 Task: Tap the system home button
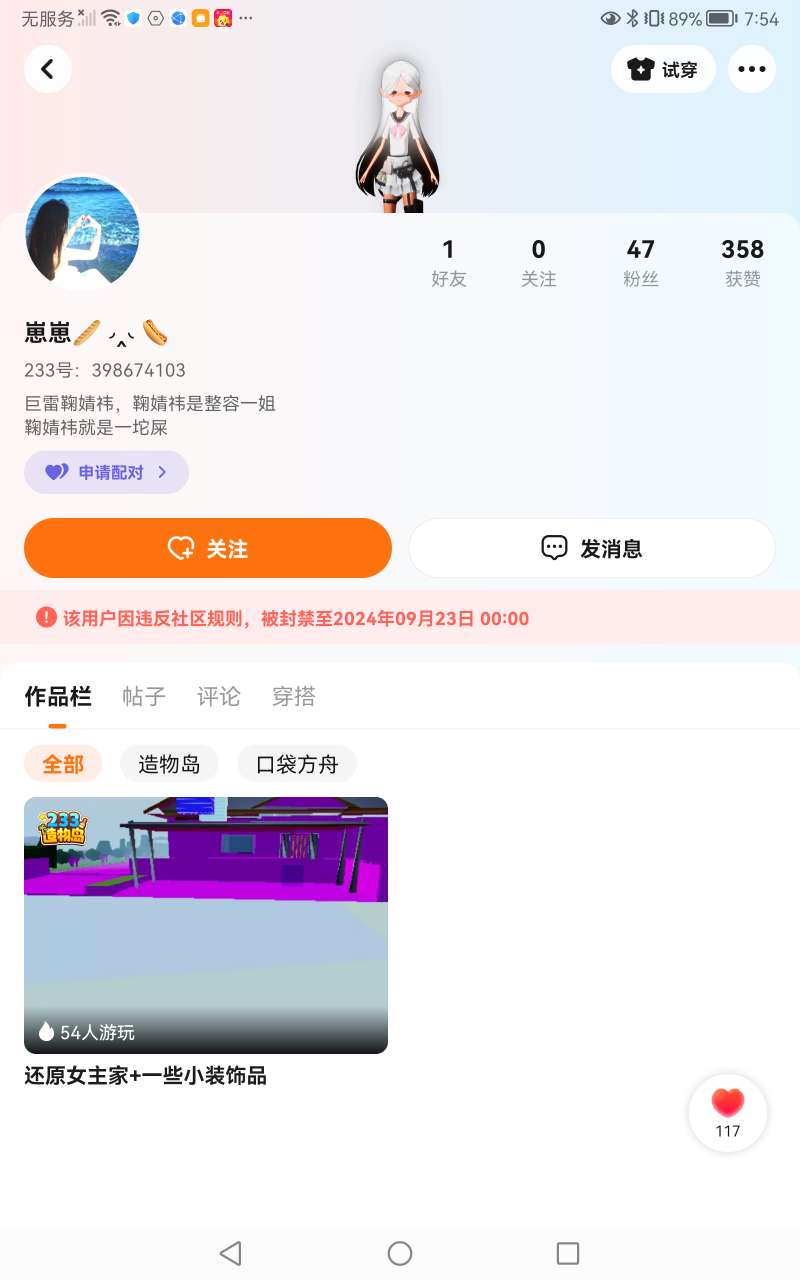tap(400, 1253)
